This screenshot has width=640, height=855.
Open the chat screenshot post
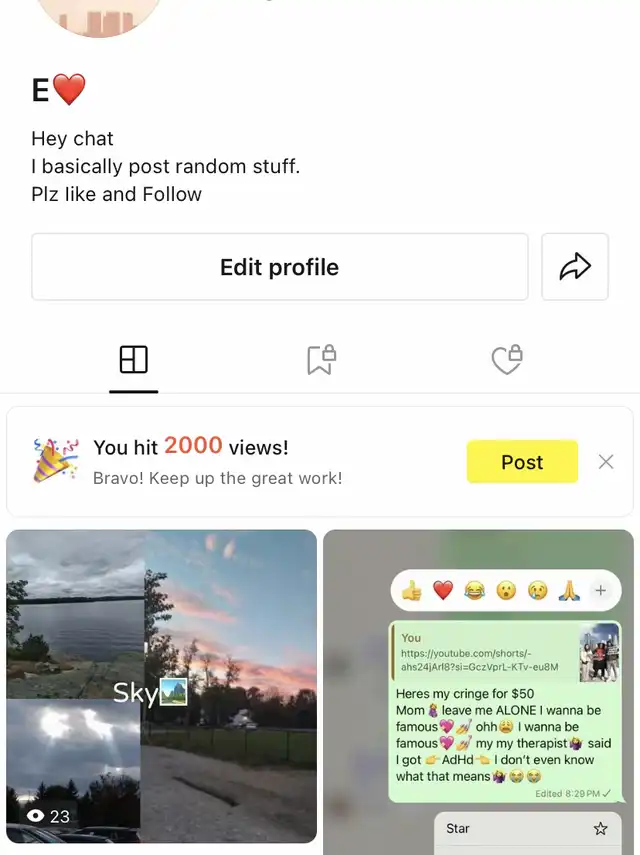[x=478, y=692]
